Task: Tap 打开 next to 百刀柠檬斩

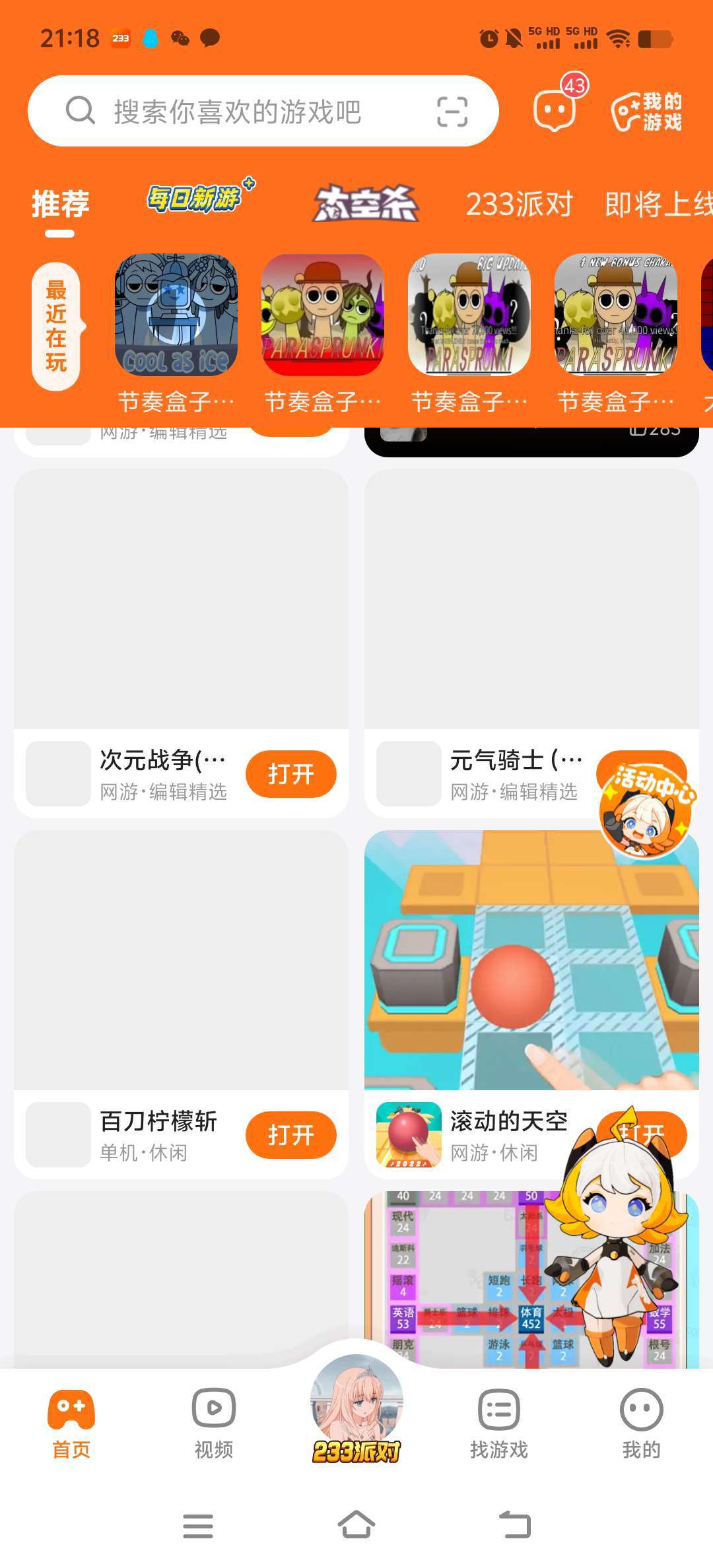Action: 290,1134
